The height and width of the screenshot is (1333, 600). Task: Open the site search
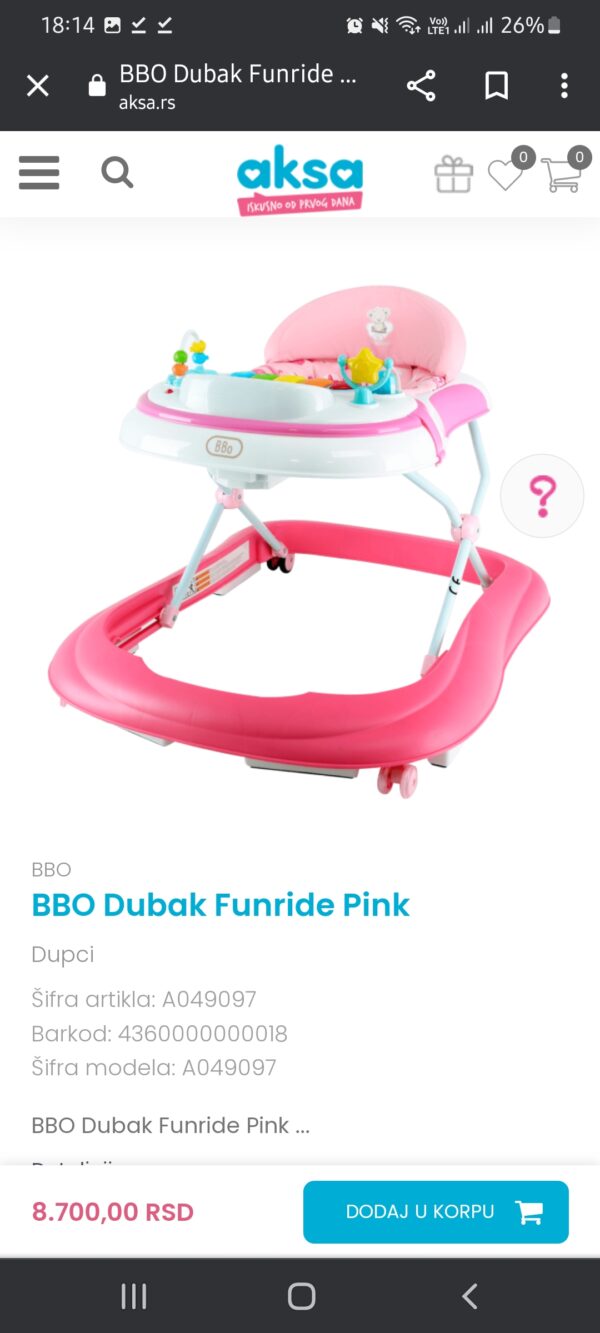click(117, 173)
